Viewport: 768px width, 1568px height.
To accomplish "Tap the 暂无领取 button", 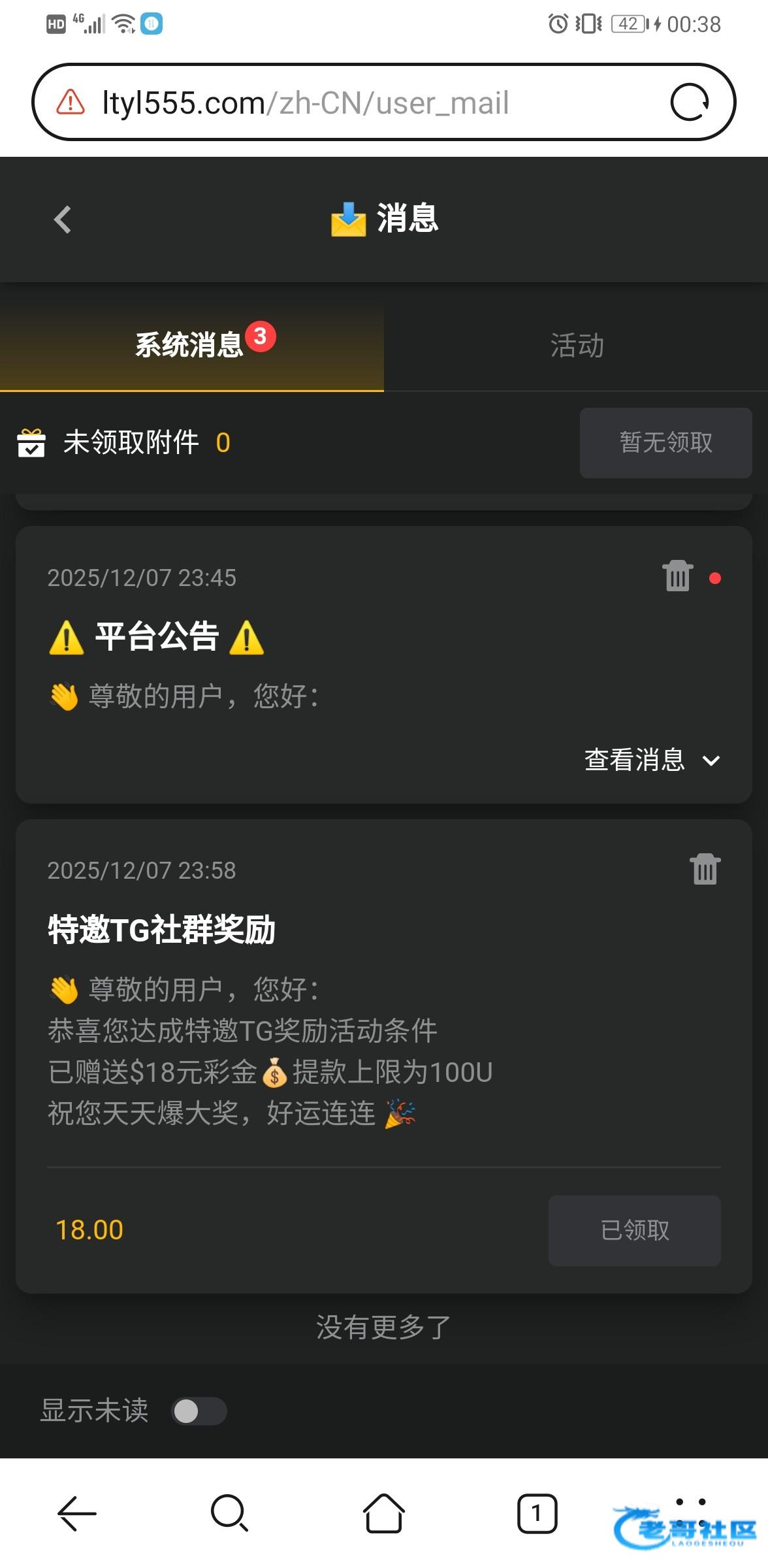I will tap(665, 443).
